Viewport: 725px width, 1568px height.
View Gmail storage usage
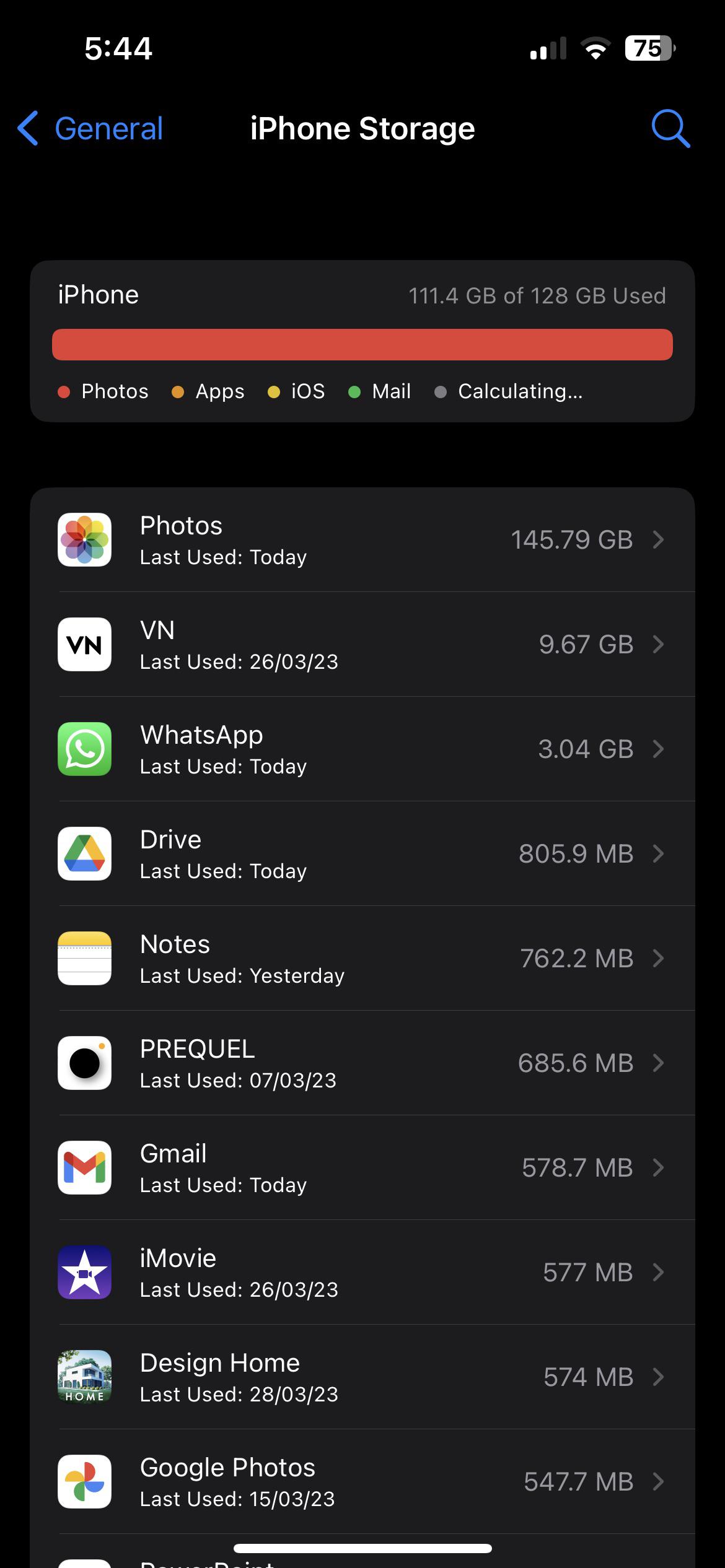tap(362, 1168)
